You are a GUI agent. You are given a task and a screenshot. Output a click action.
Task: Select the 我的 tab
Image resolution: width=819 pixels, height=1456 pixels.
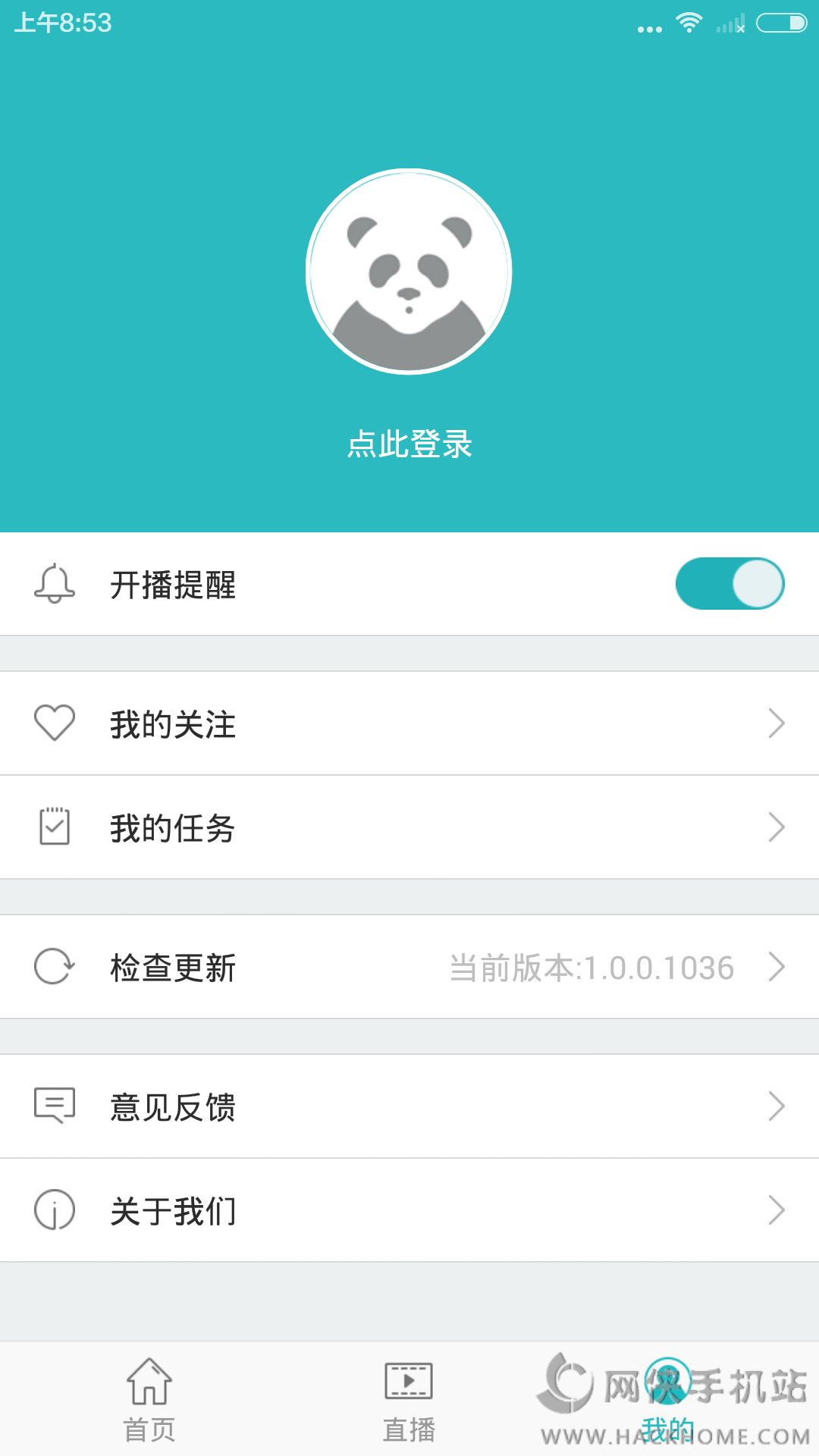point(667,1399)
